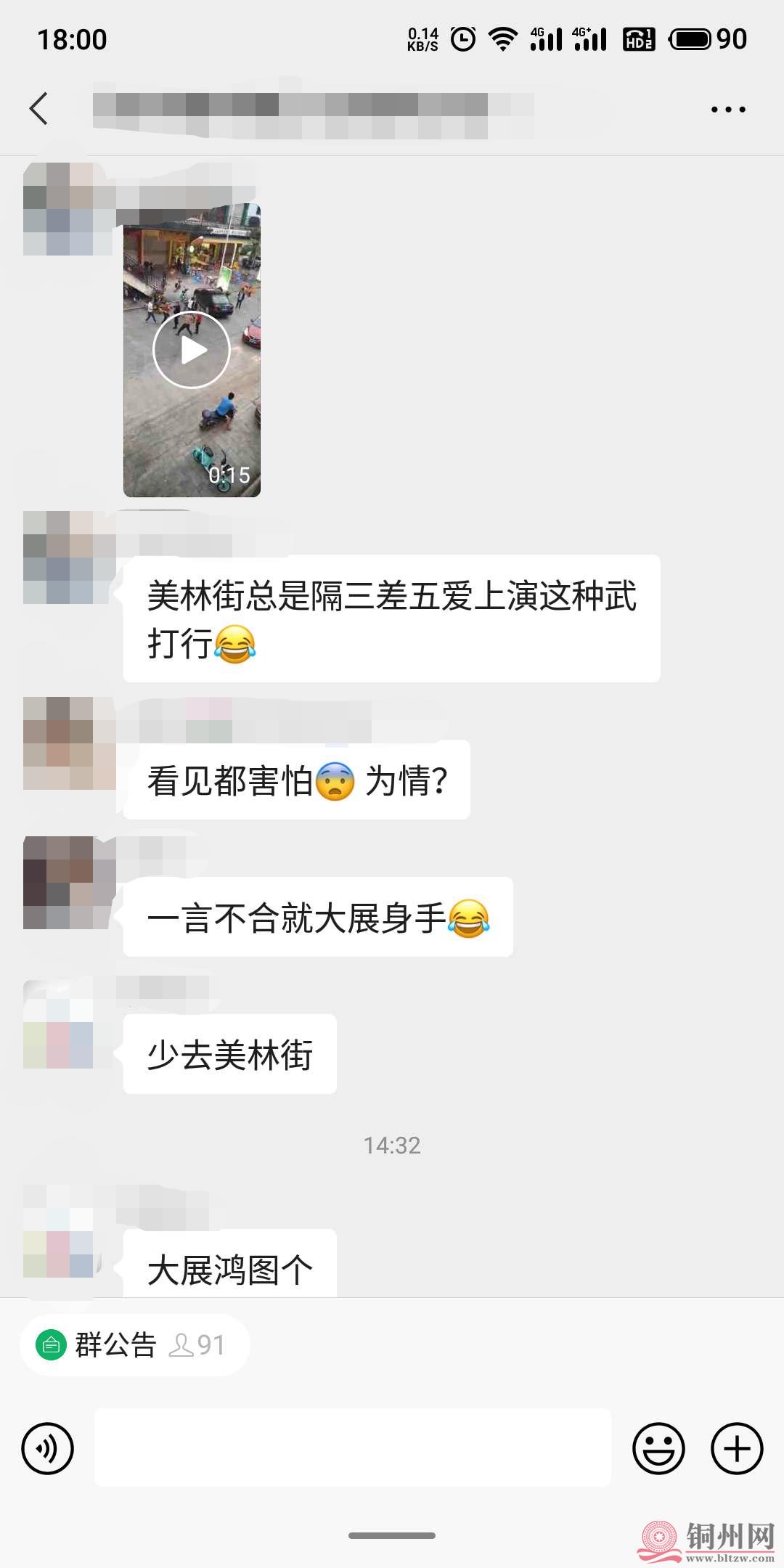Screen dimensions: 784x1568
Task: Open the emoji picker
Action: tap(658, 1448)
